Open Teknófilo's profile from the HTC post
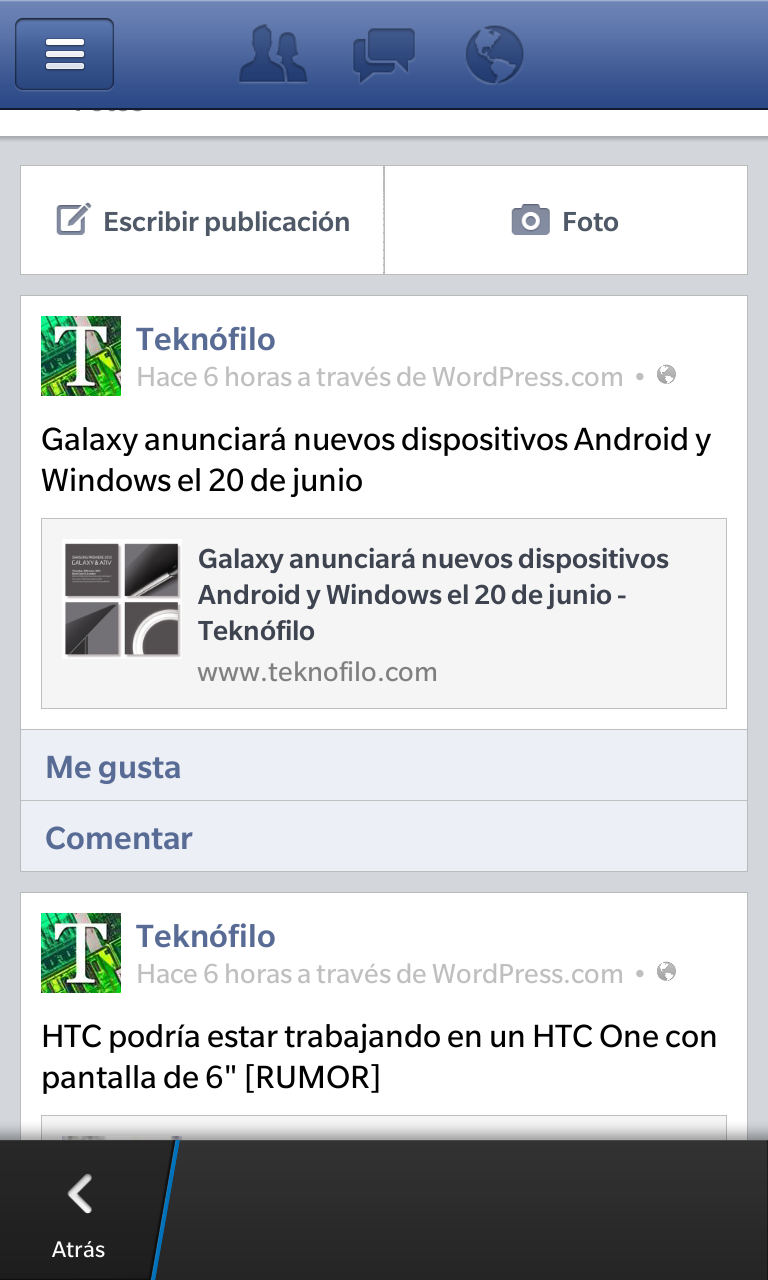This screenshot has height=1280, width=768. (x=206, y=936)
